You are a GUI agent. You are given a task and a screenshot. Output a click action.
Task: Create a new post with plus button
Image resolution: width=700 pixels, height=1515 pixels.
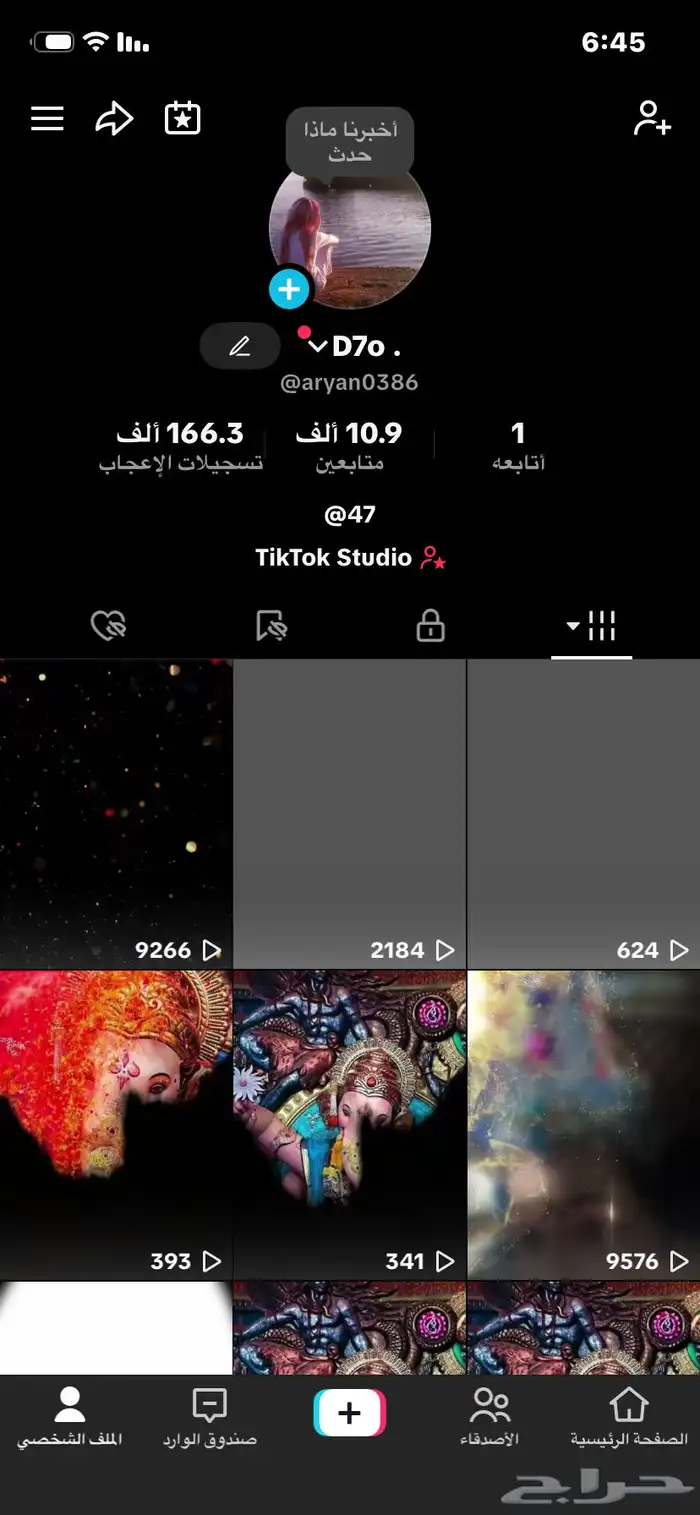[349, 1413]
